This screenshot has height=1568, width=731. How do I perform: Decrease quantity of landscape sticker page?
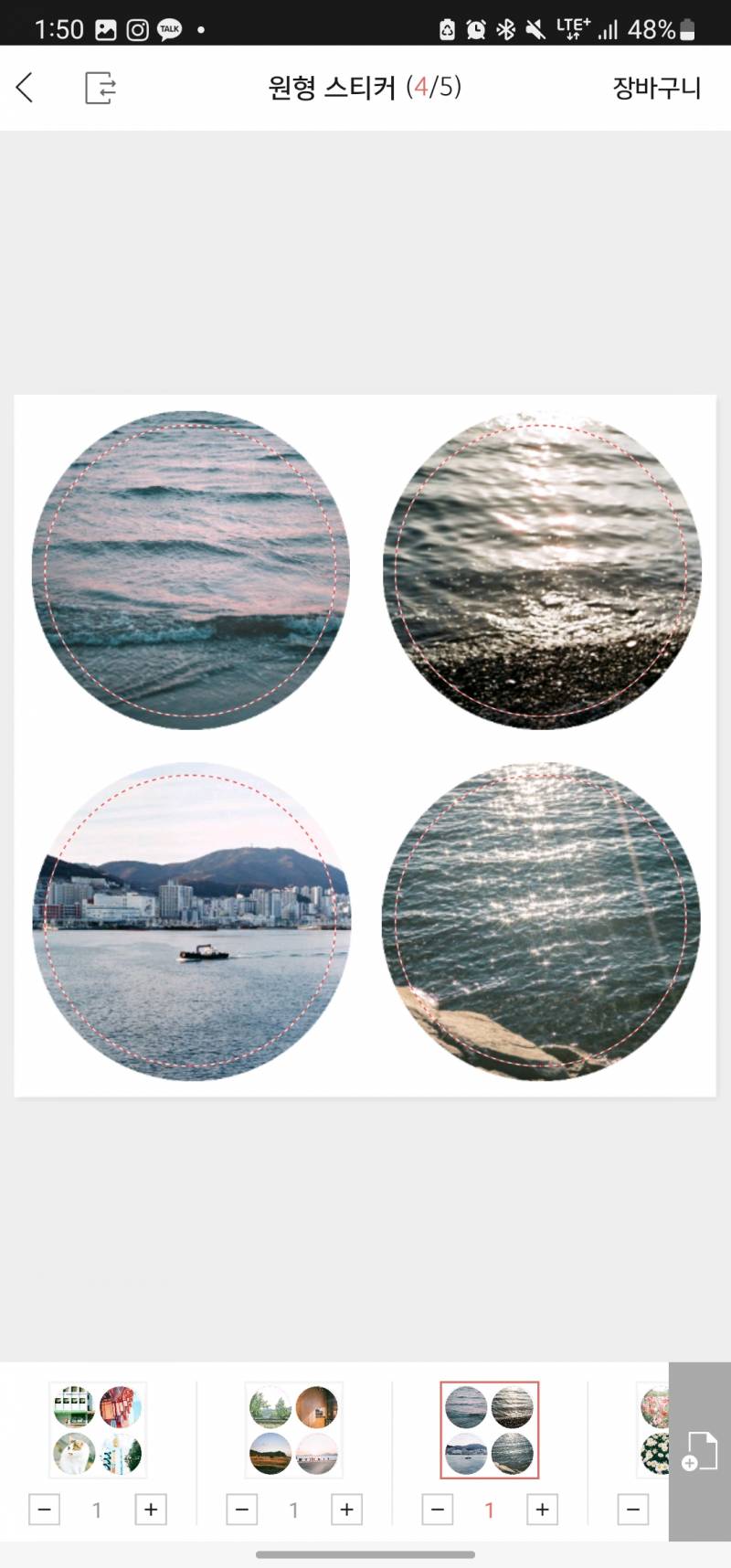pyautogui.click(x=241, y=1510)
